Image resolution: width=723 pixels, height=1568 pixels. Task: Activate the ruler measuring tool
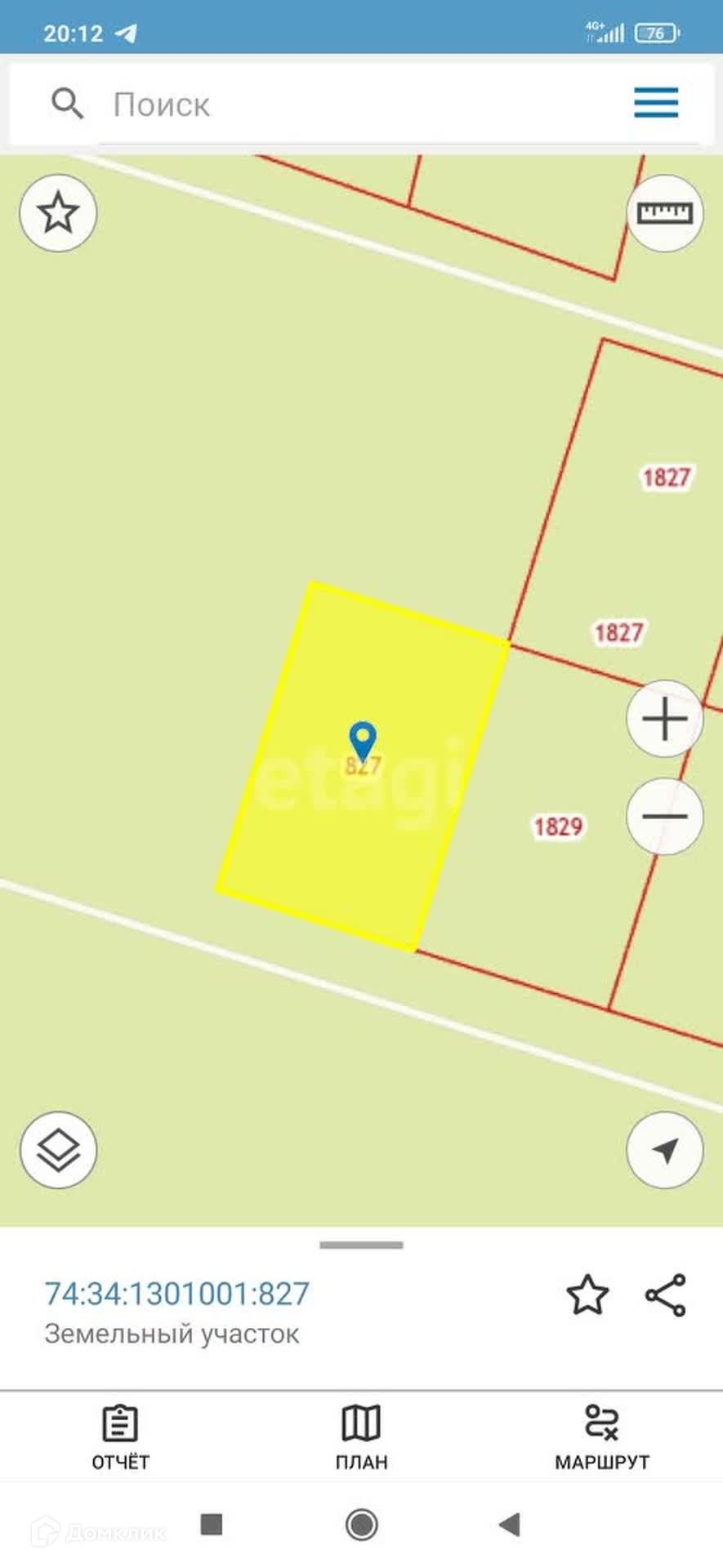(x=664, y=213)
